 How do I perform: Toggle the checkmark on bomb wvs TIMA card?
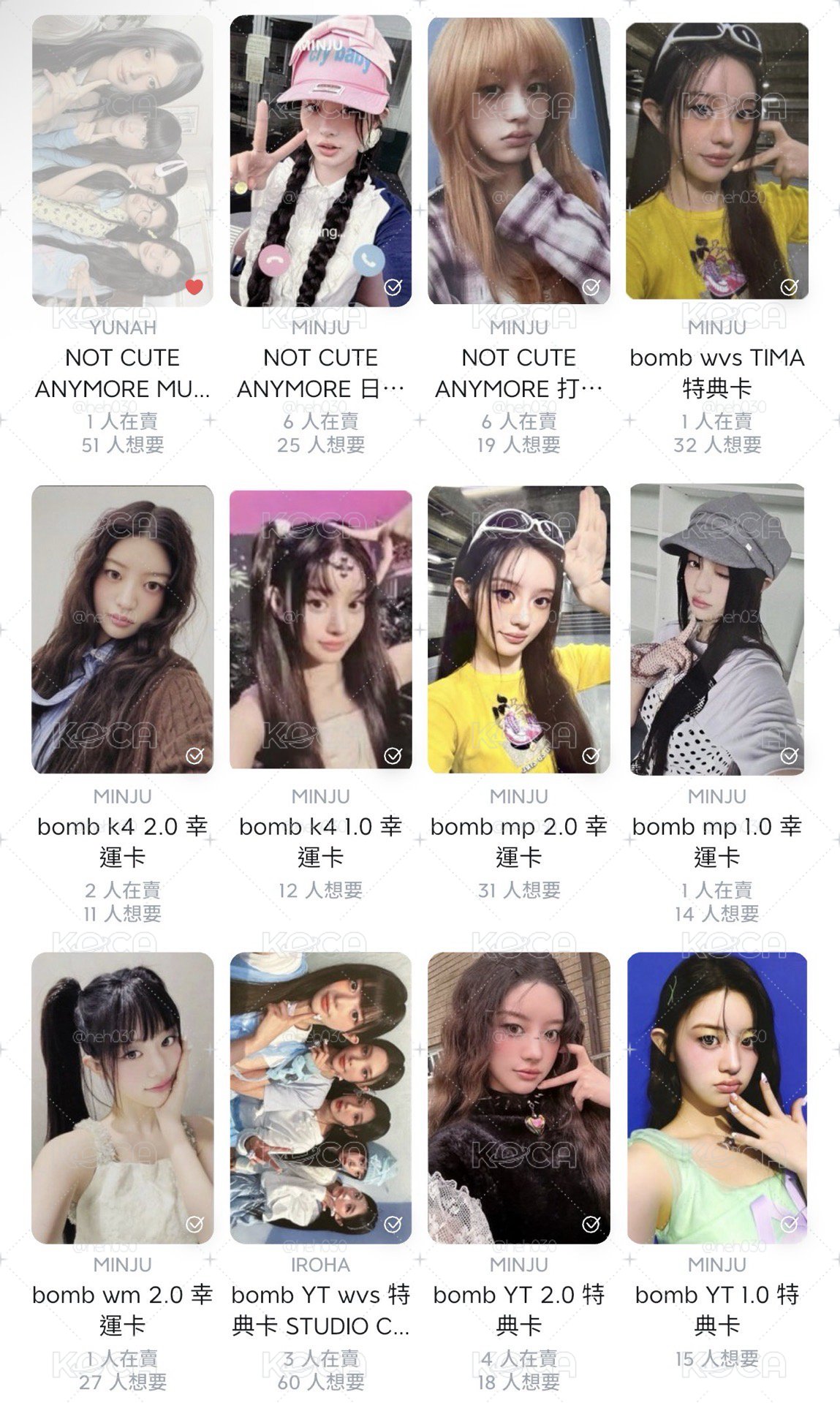[790, 287]
